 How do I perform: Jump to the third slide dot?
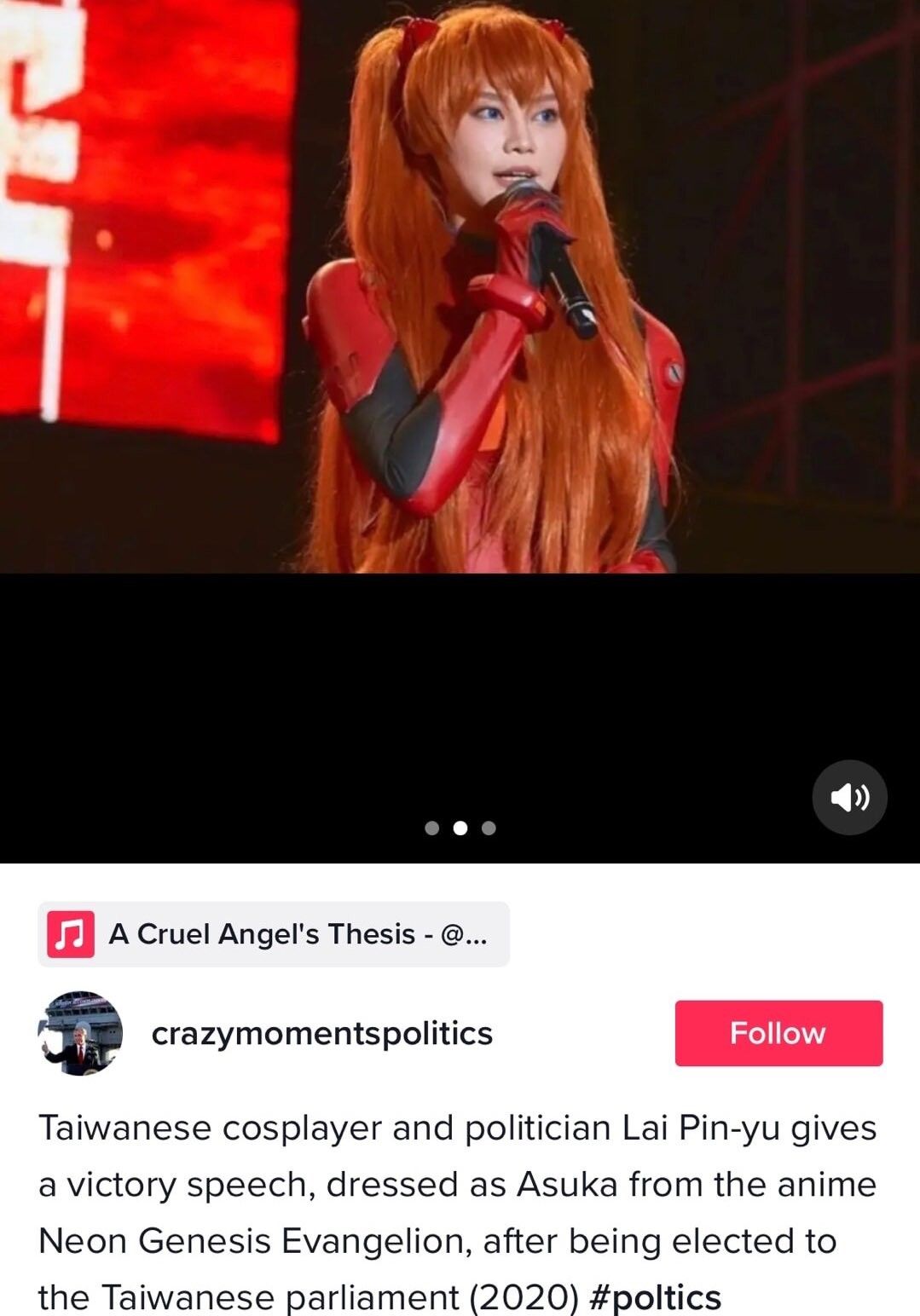[489, 828]
